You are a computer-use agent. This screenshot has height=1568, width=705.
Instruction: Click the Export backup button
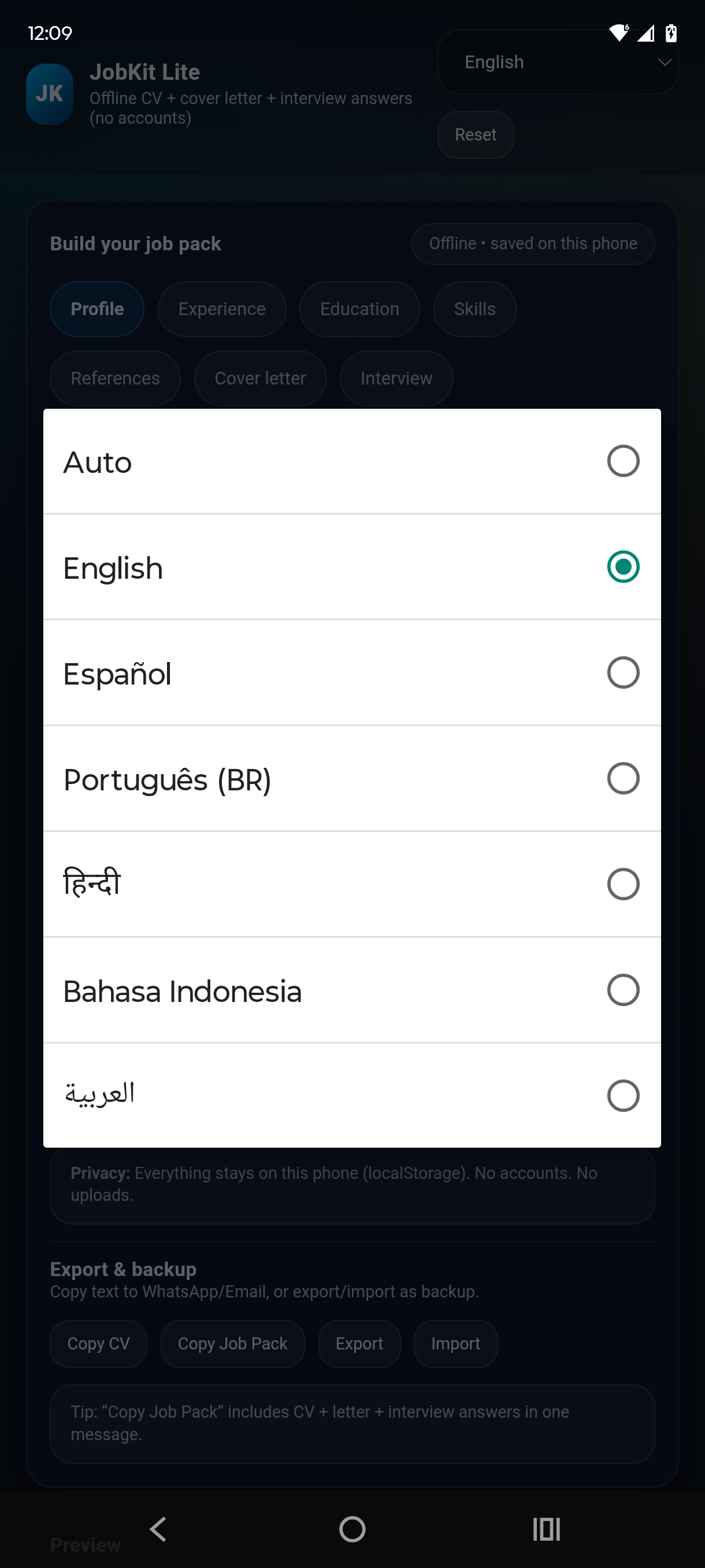coord(359,1344)
